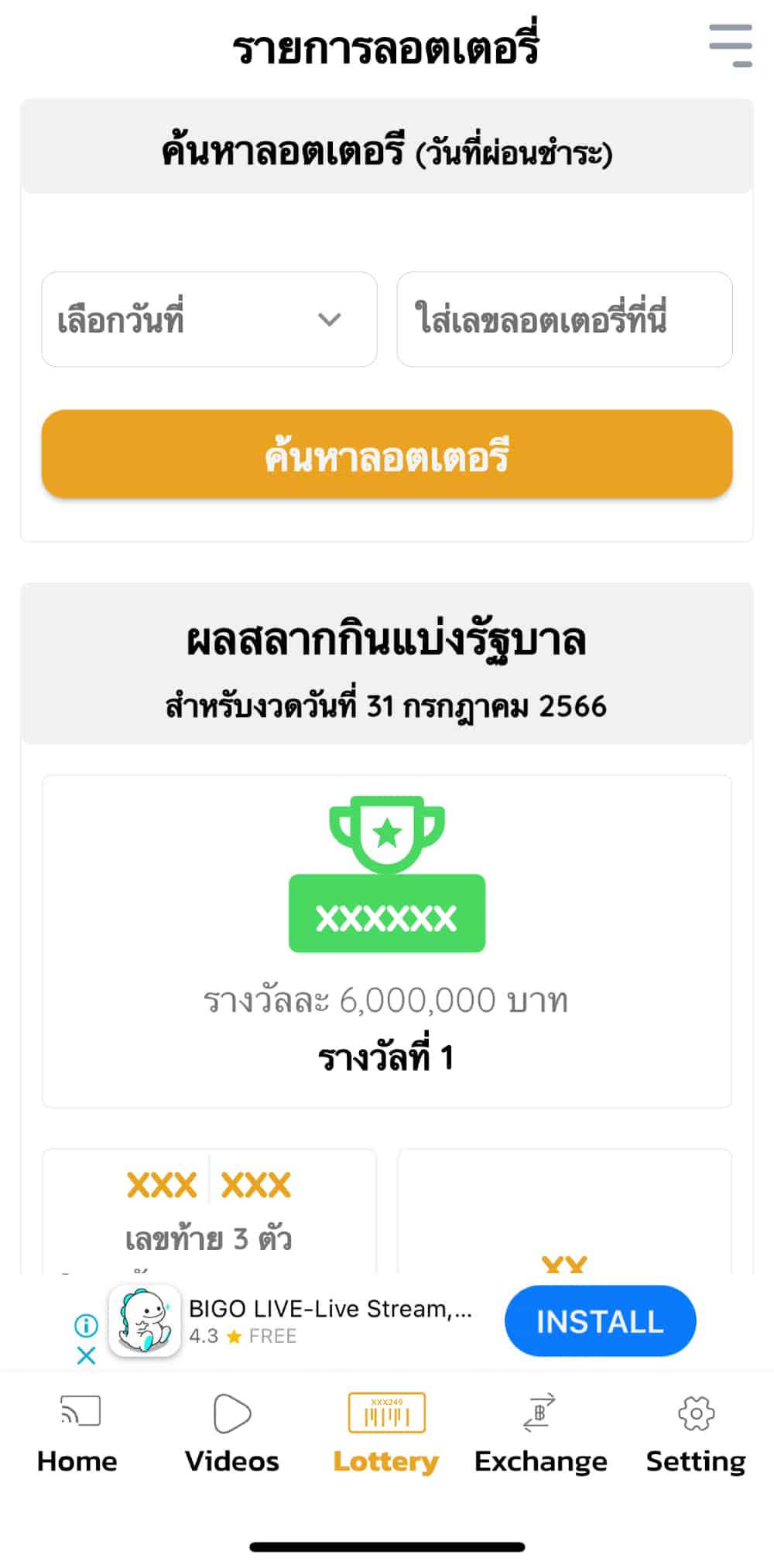Click the lottery number input field
774x1568 pixels.
coord(563,319)
